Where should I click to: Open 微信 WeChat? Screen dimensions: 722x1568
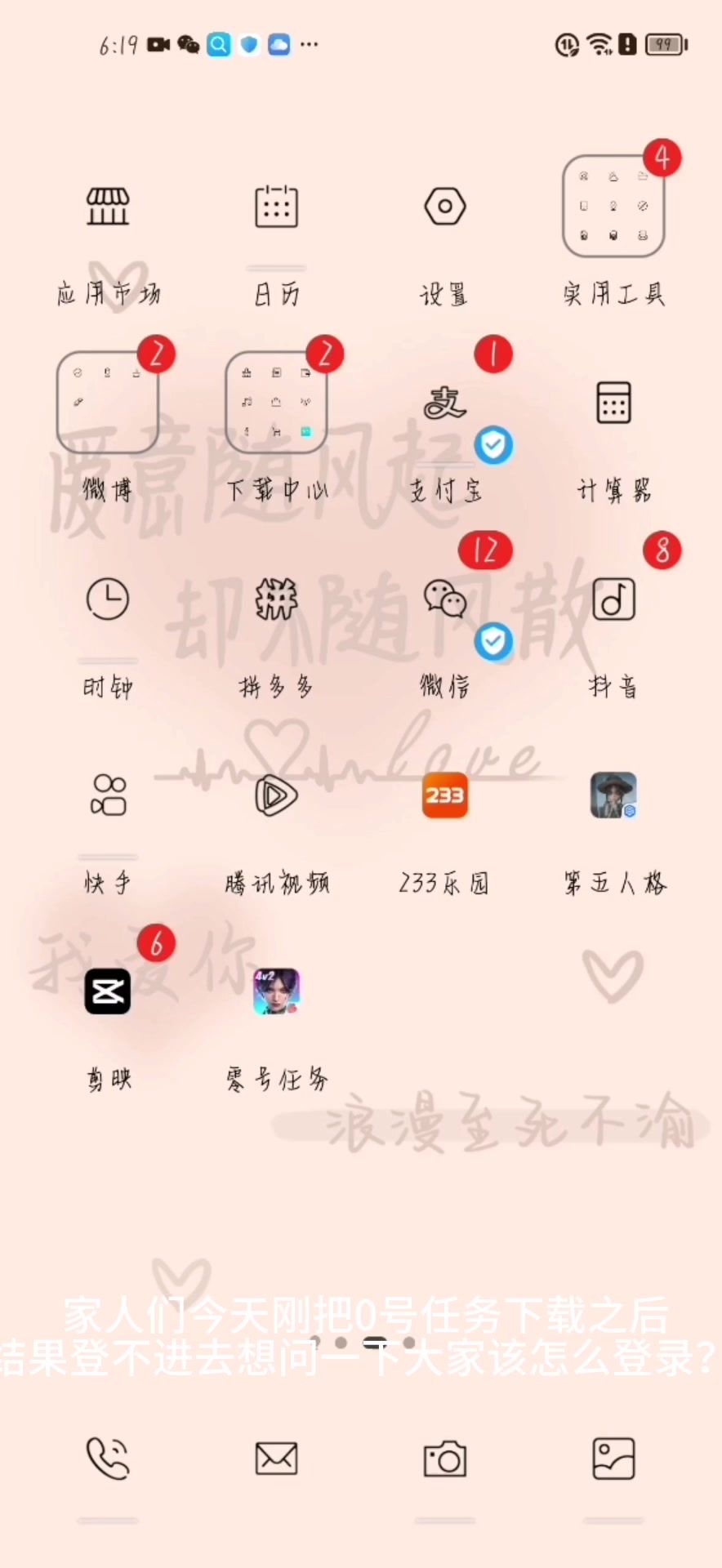tap(444, 599)
